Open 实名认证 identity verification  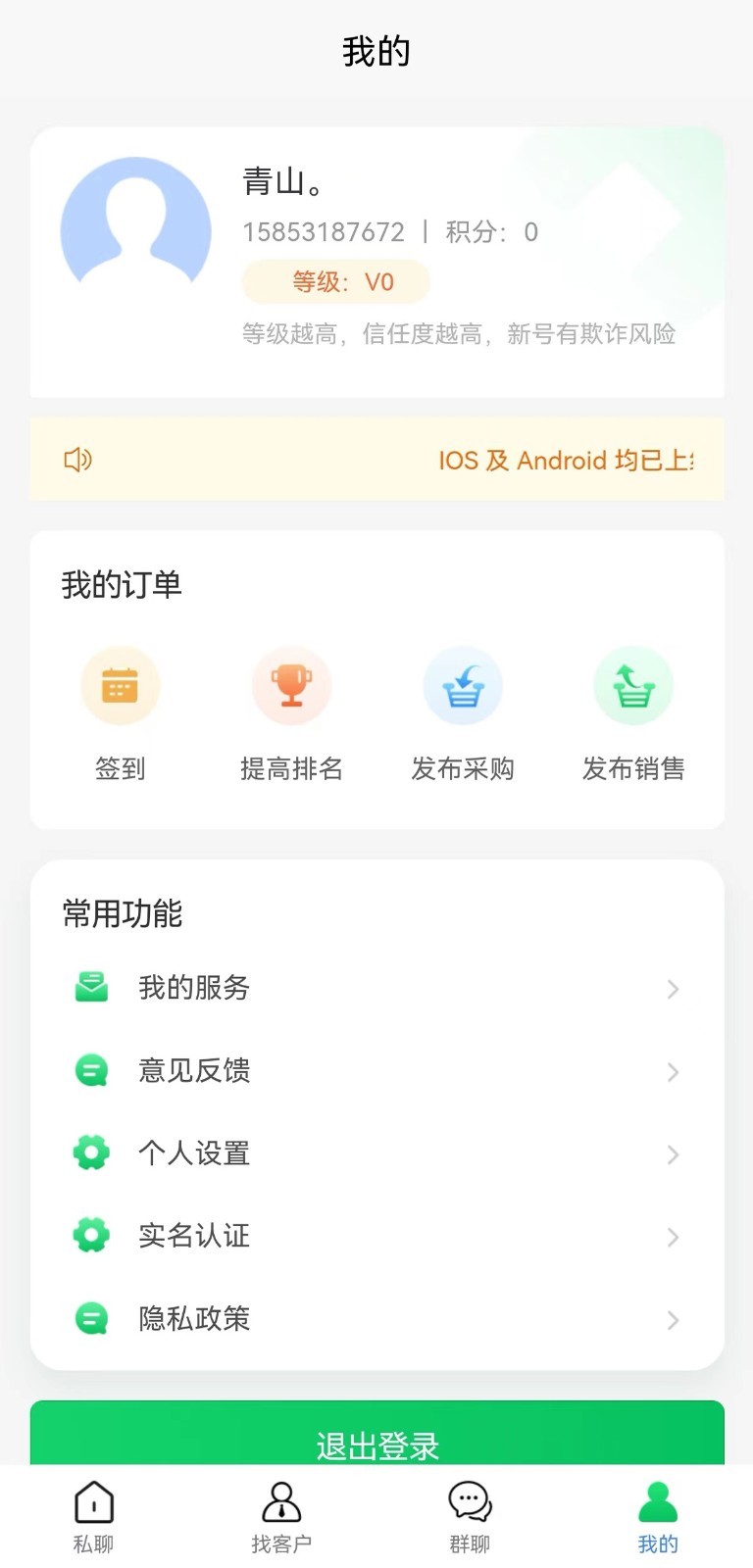(x=377, y=1236)
